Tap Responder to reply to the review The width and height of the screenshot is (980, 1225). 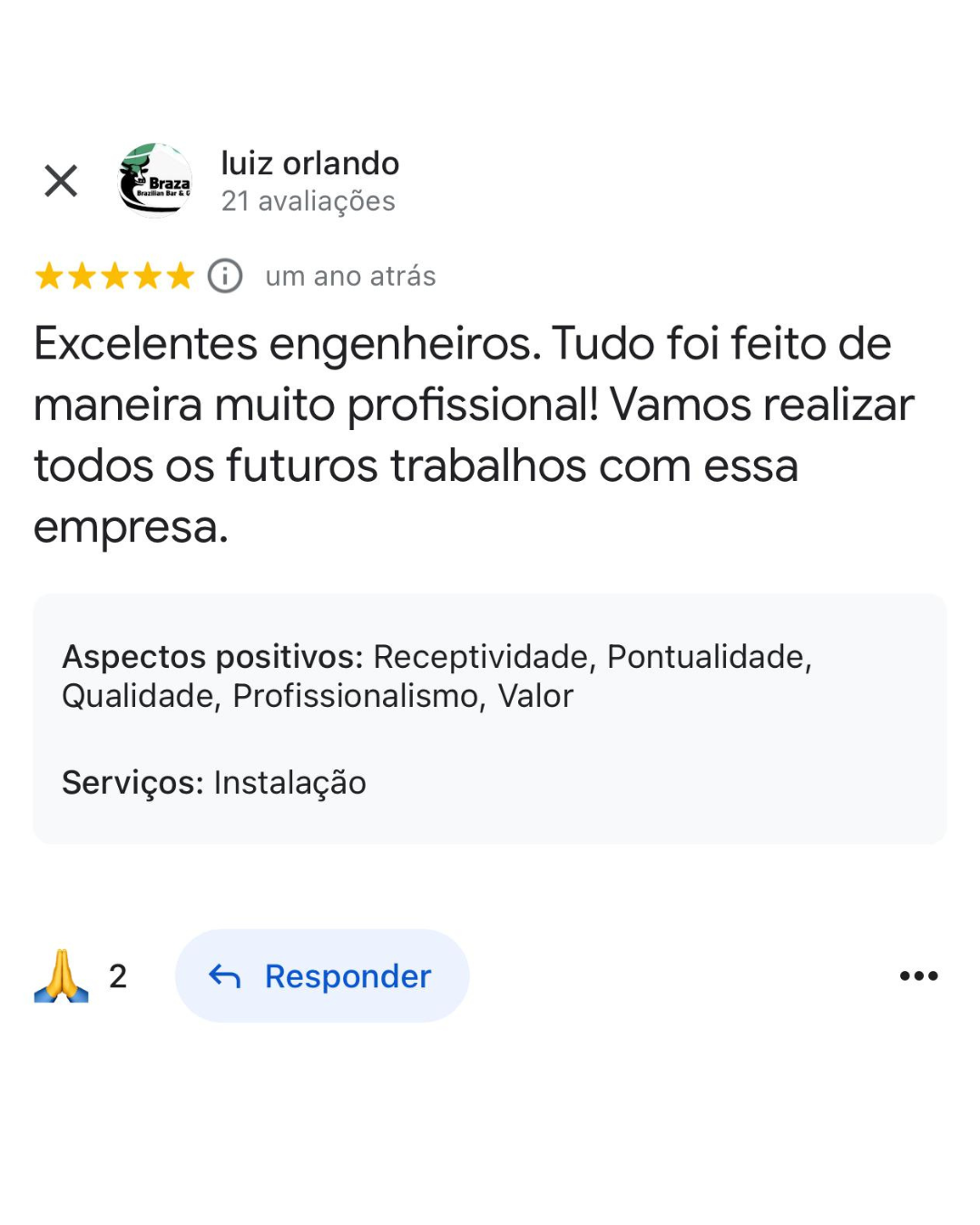[322, 976]
